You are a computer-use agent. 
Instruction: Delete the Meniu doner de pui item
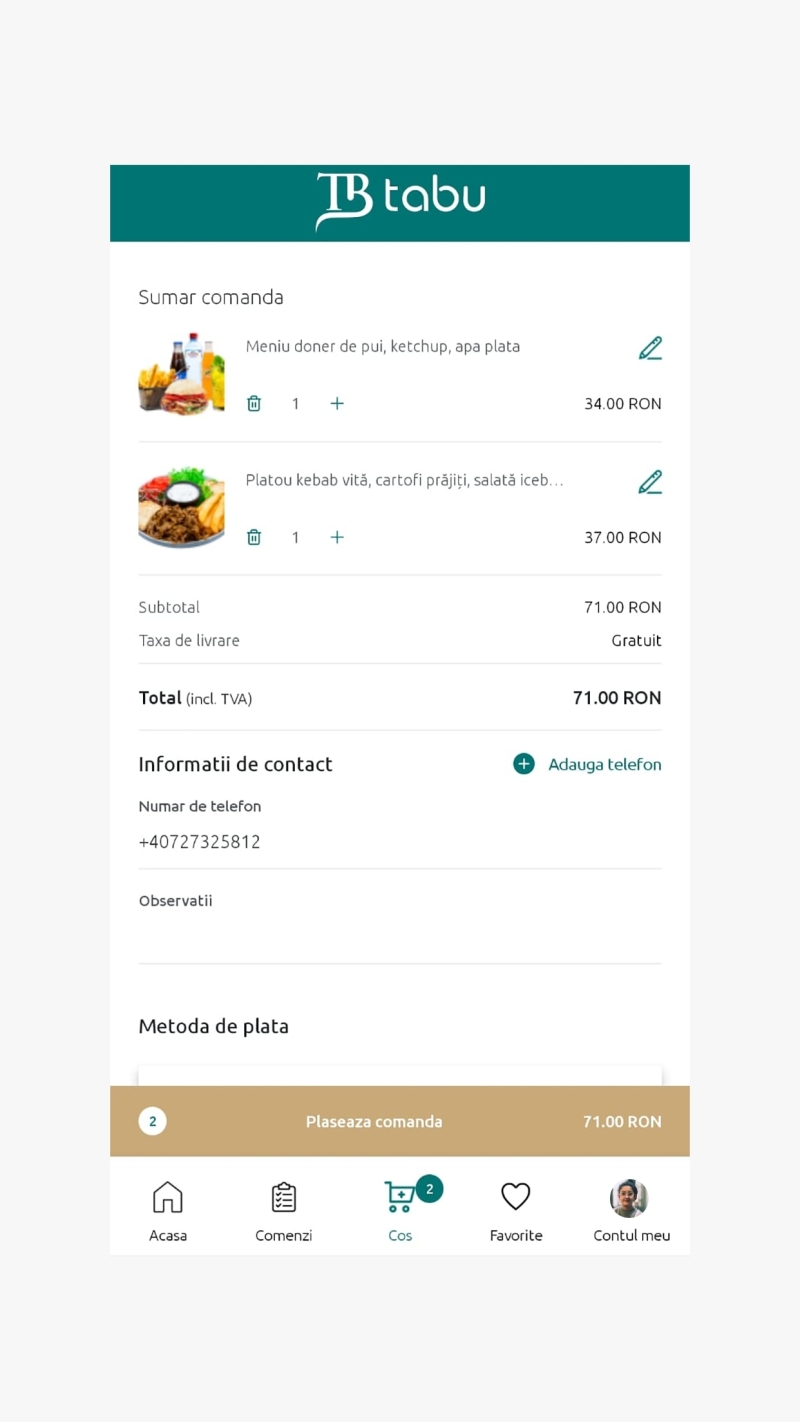pos(253,403)
